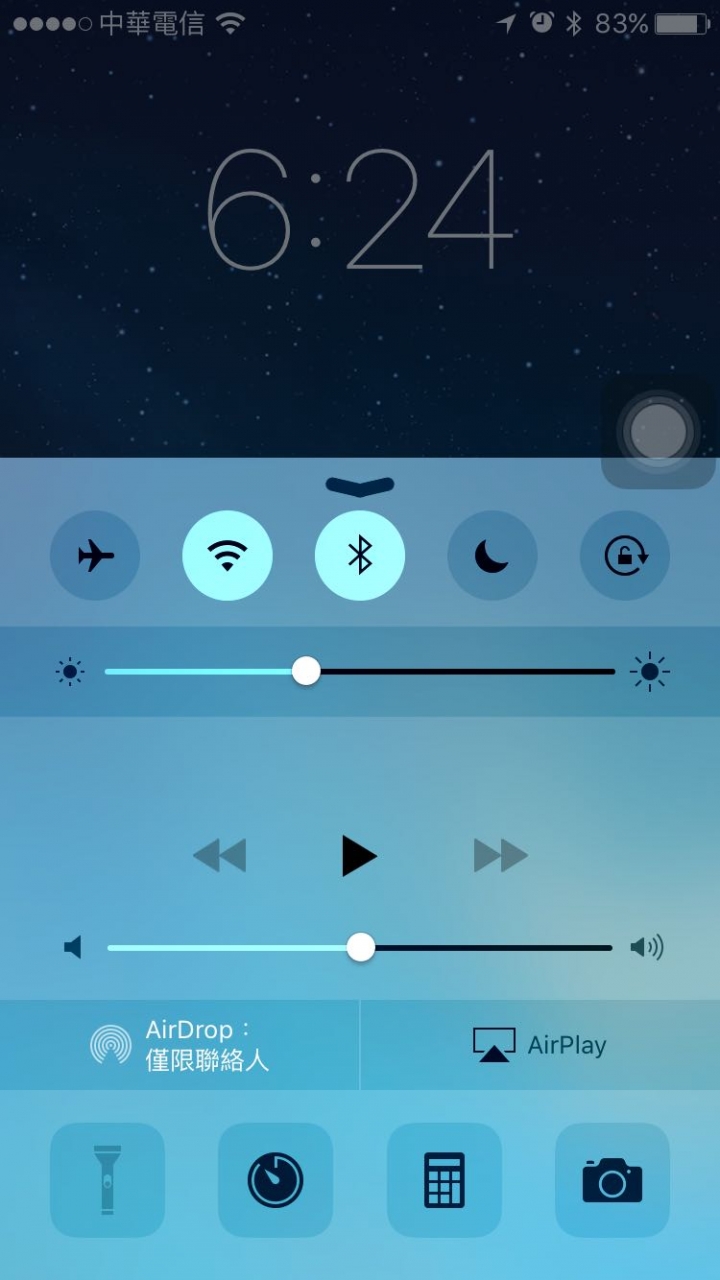The height and width of the screenshot is (1280, 720).
Task: Tap the volume slider track
Action: tap(485, 947)
